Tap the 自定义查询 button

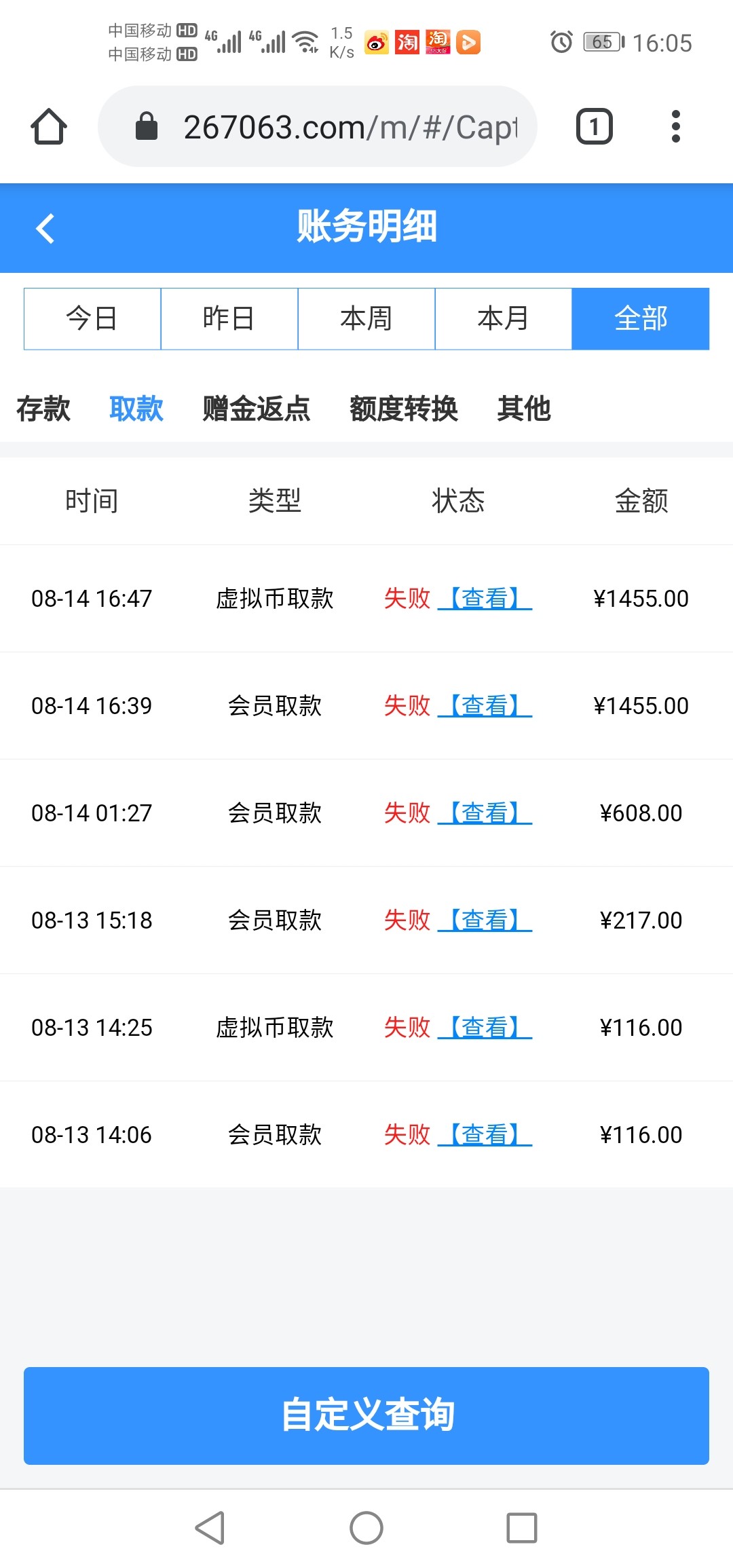click(x=366, y=1415)
